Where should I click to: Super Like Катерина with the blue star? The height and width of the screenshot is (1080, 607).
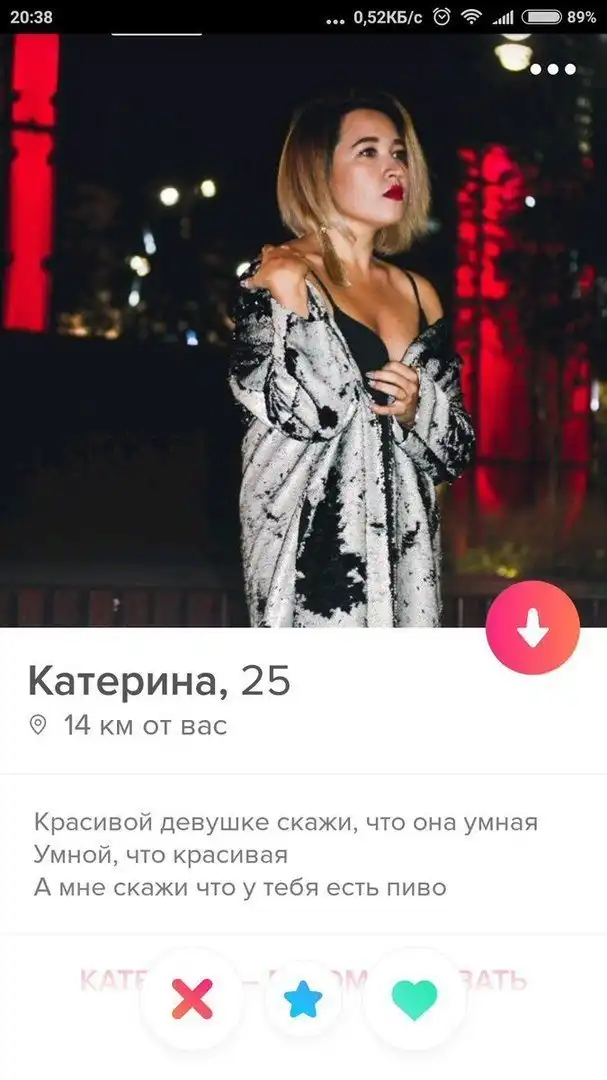(302, 999)
